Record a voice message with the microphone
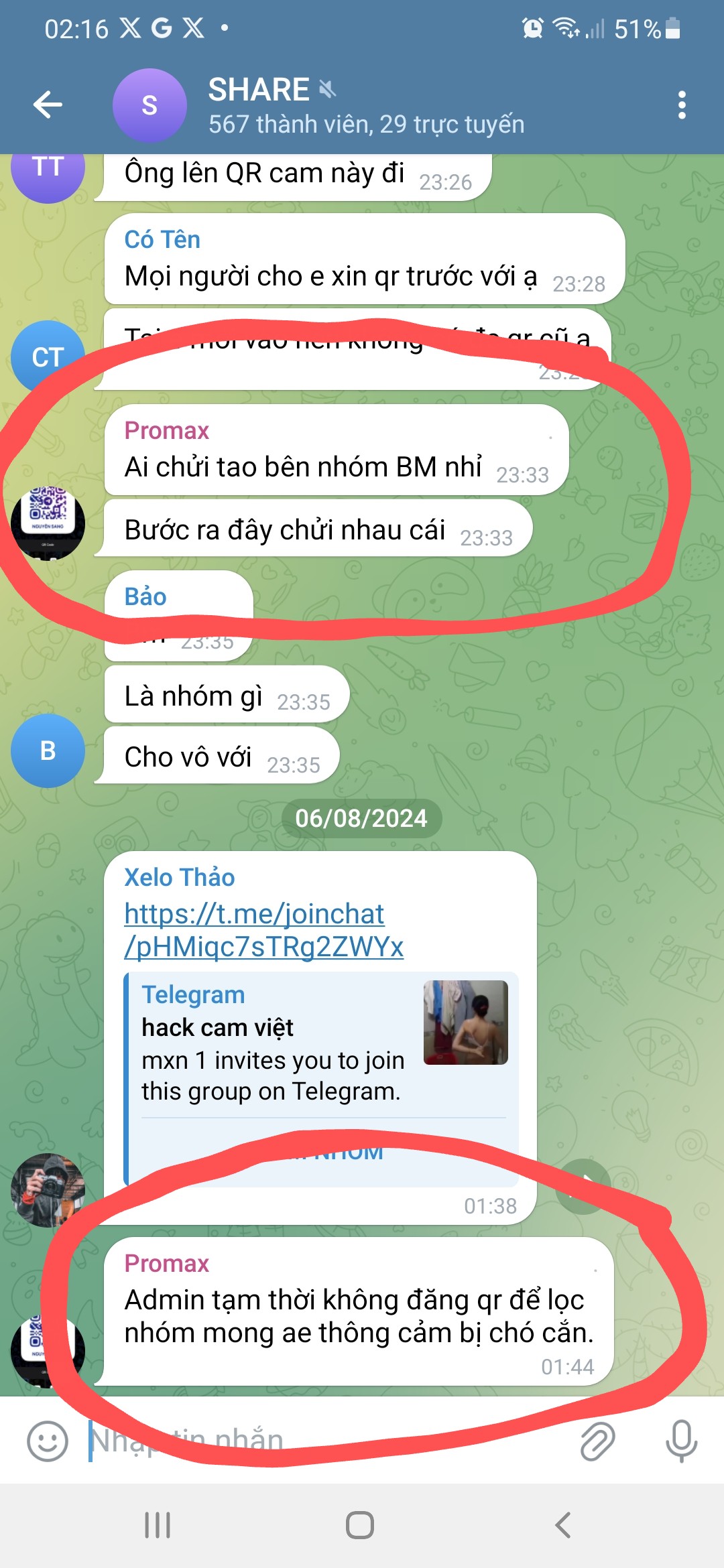 coord(681,1441)
